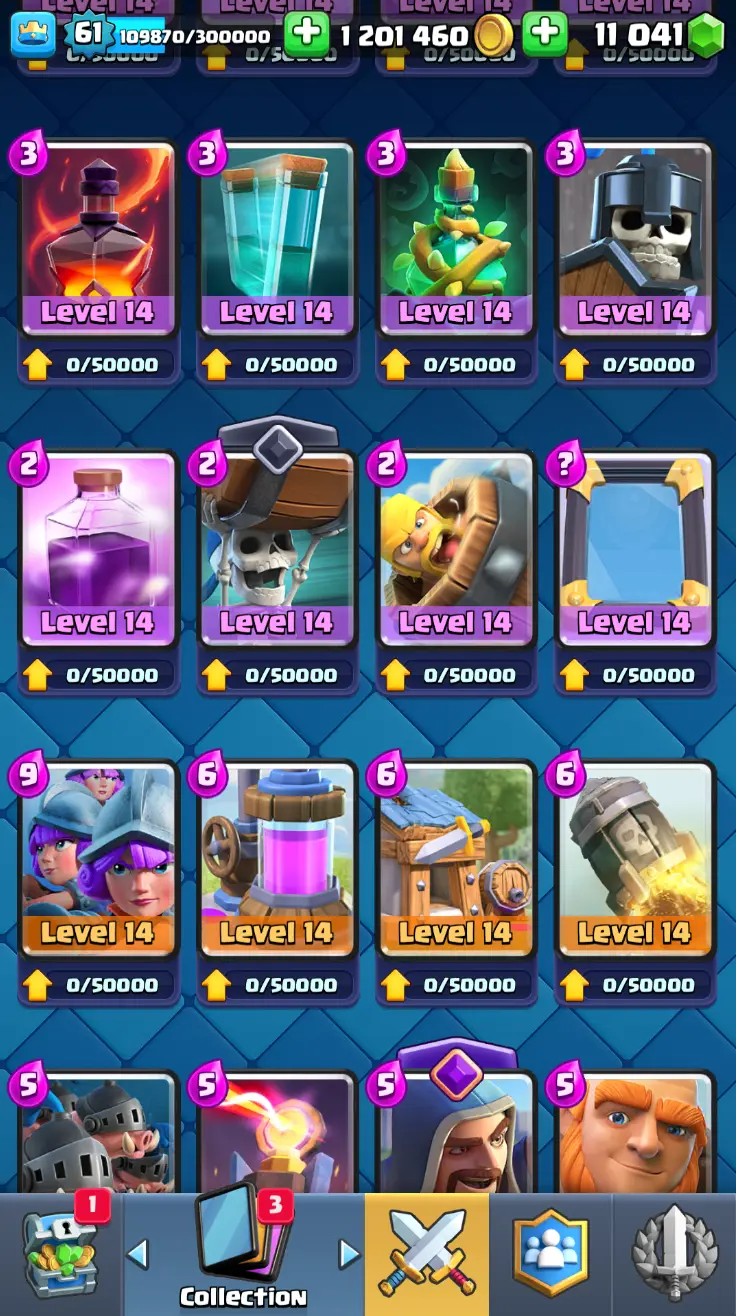Tap the right arrow beside Collection
This screenshot has width=736, height=1316.
[x=348, y=1253]
